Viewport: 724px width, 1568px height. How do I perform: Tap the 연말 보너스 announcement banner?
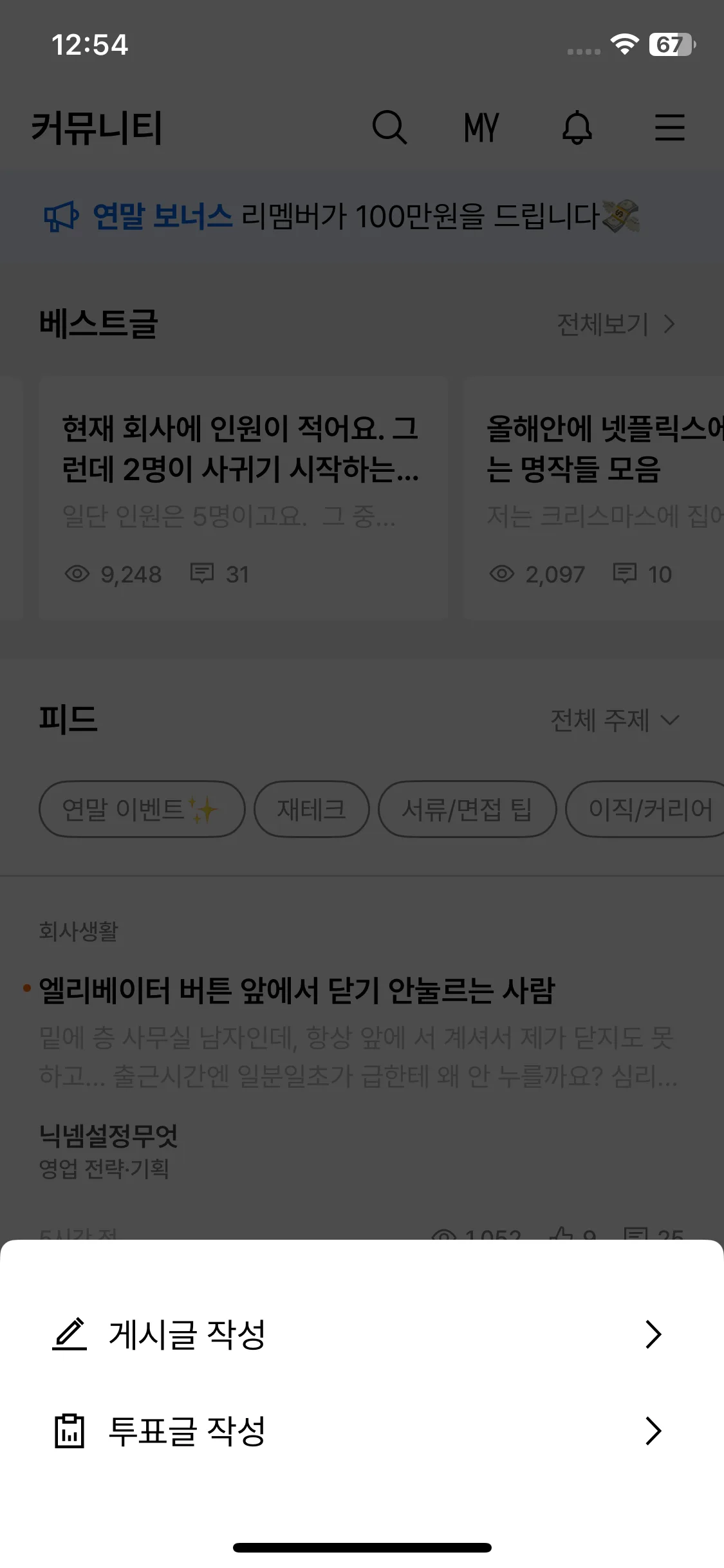(342, 216)
